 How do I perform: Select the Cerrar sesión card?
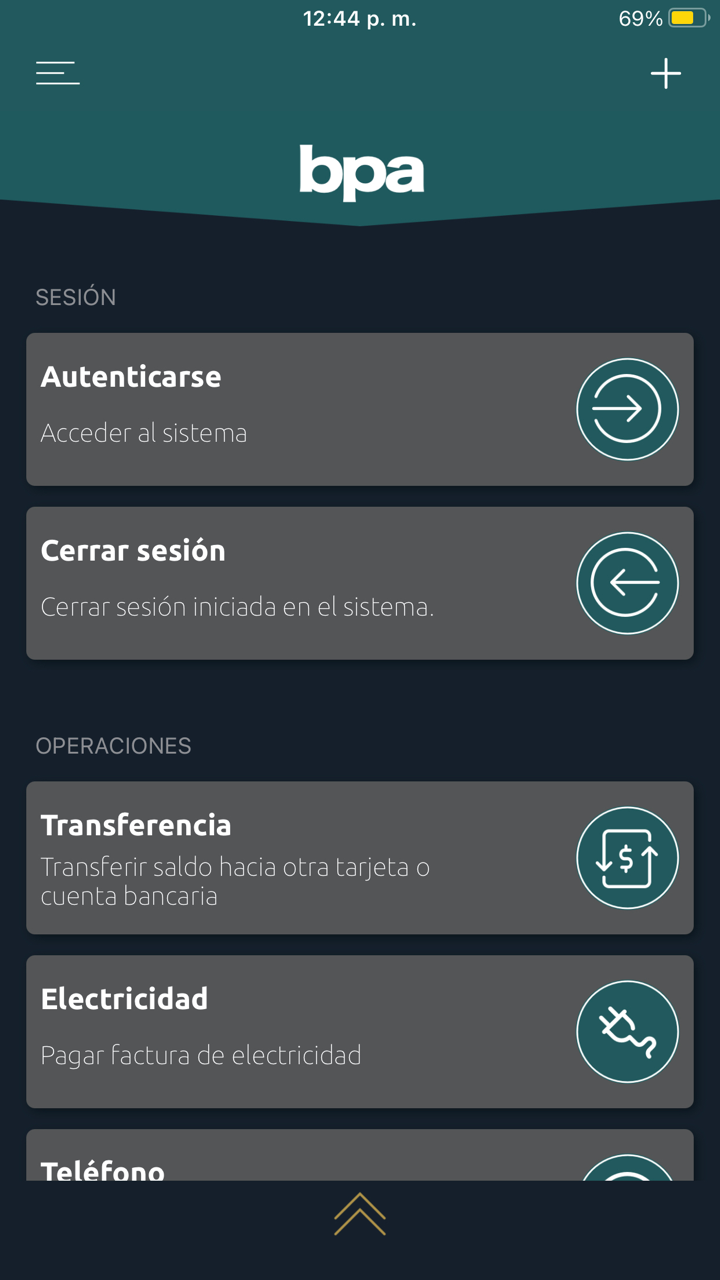[300, 582]
